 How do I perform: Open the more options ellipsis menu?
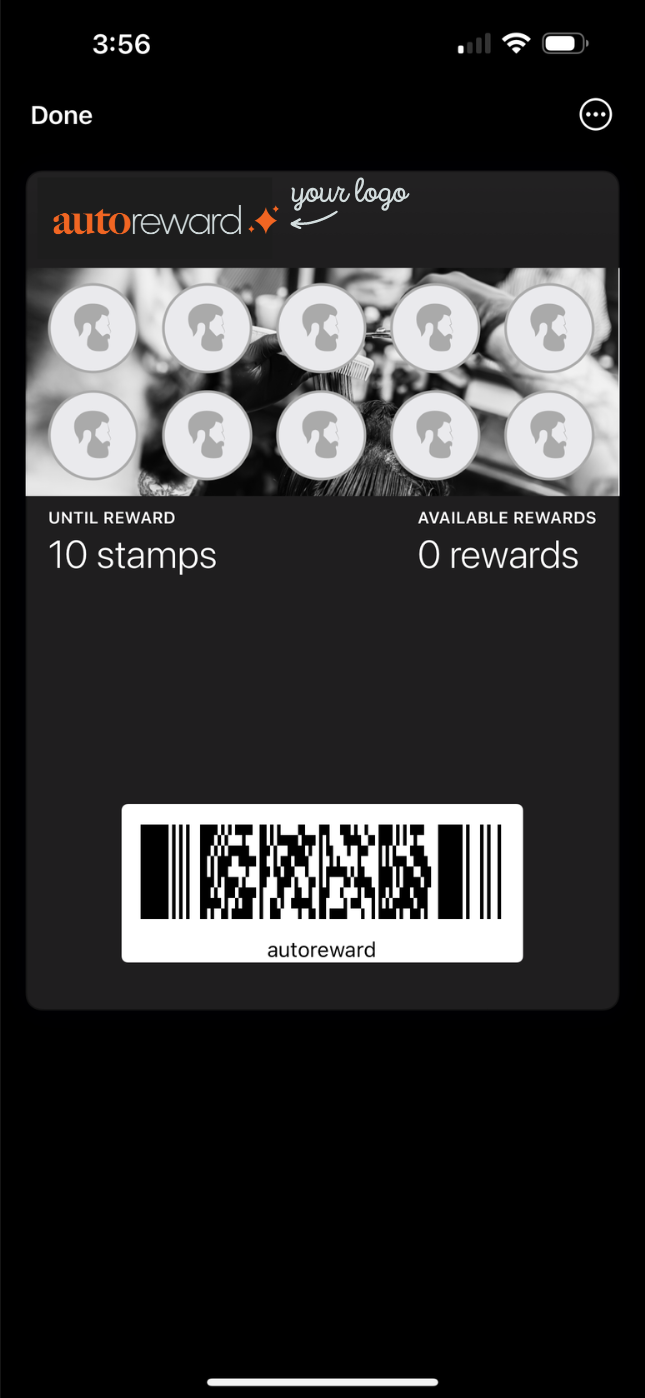point(595,115)
